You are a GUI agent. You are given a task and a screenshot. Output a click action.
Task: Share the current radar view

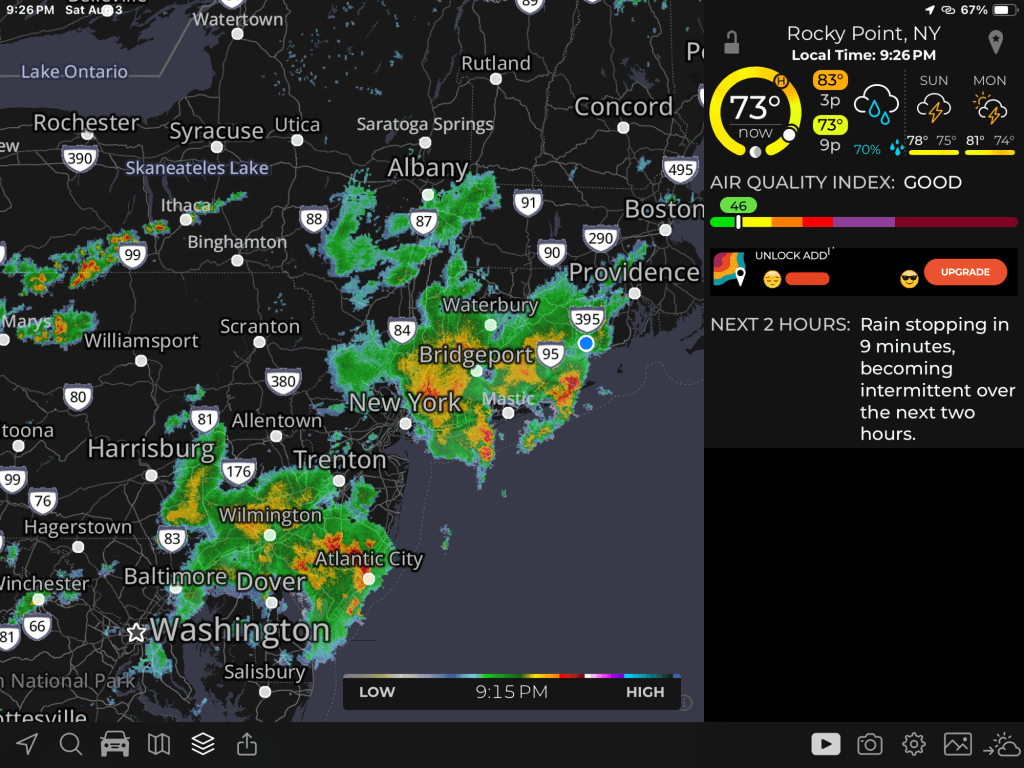coord(246,744)
